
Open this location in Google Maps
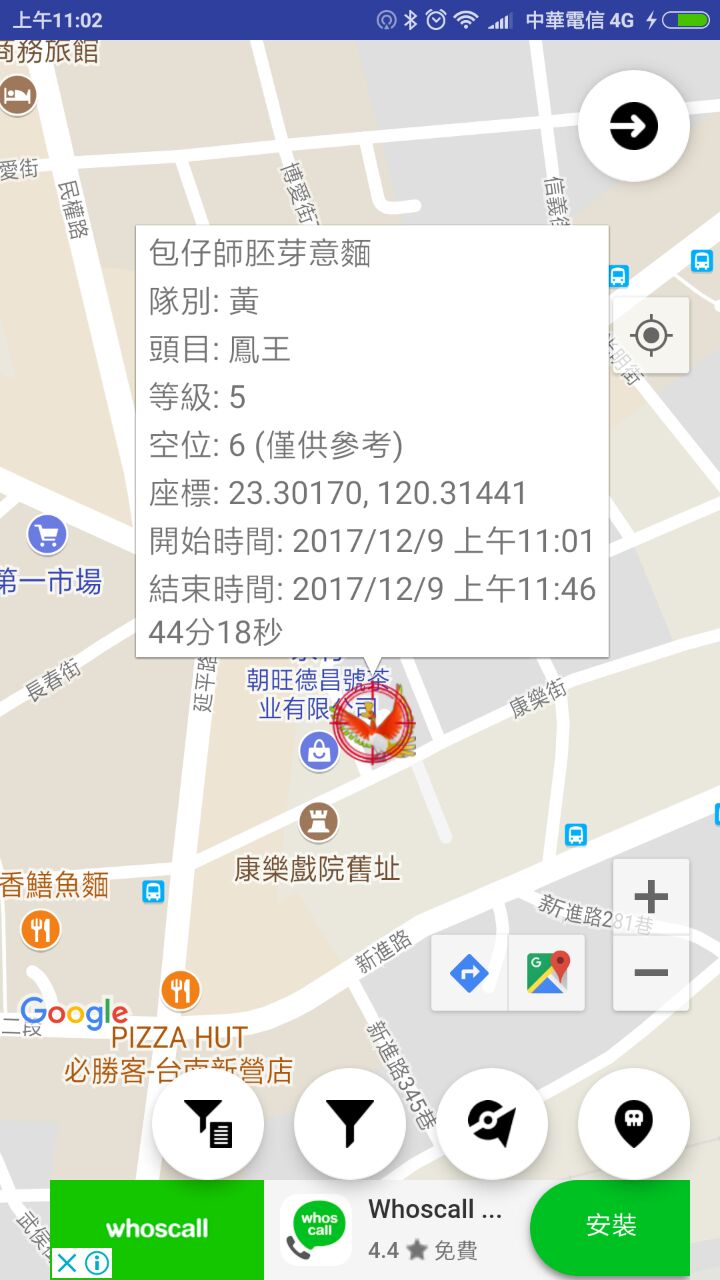pos(547,972)
